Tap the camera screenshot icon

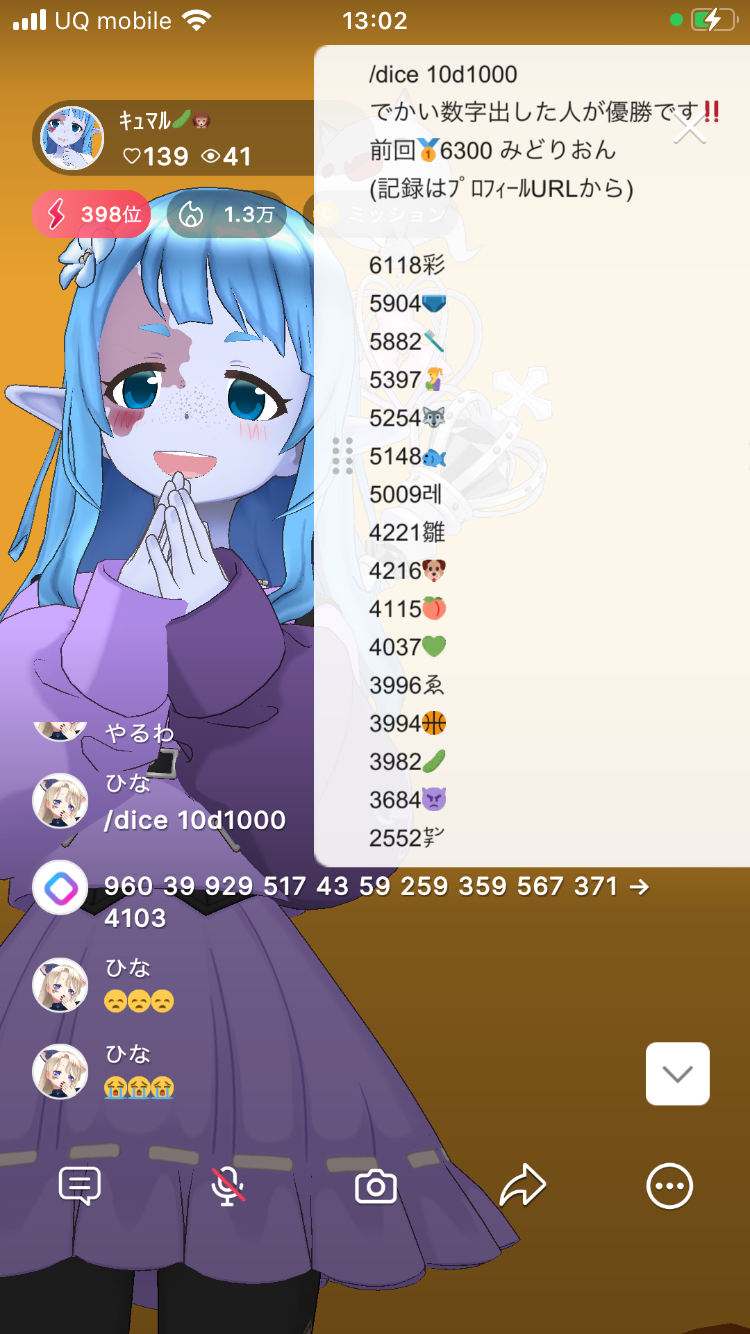(375, 1187)
